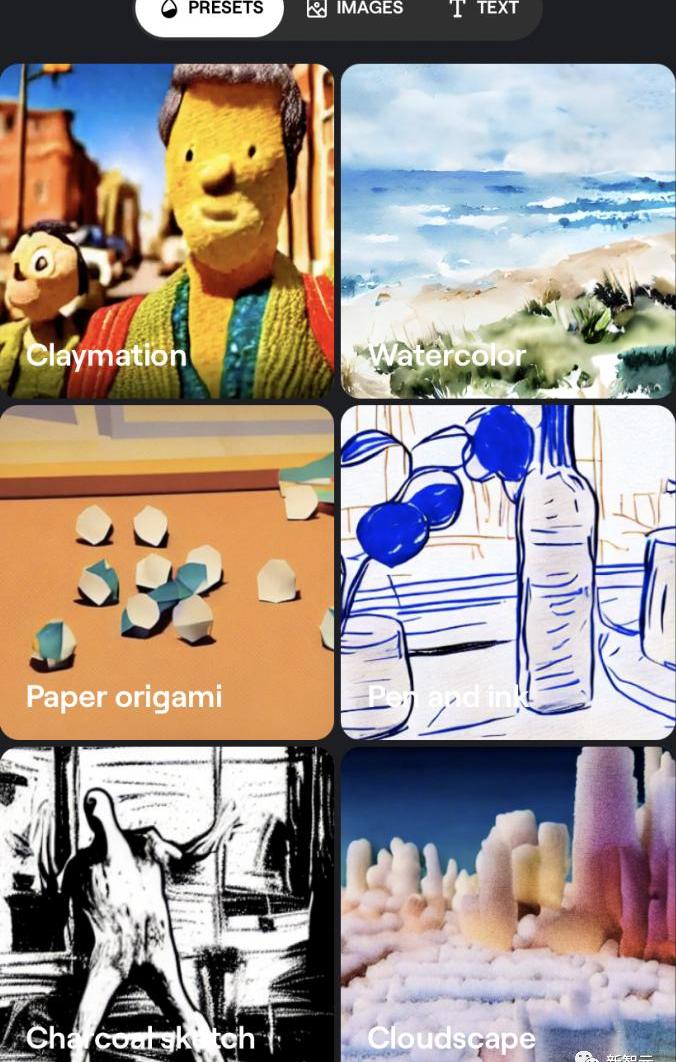Select the Claymation preset
The image size is (676, 1062).
pyautogui.click(x=166, y=231)
